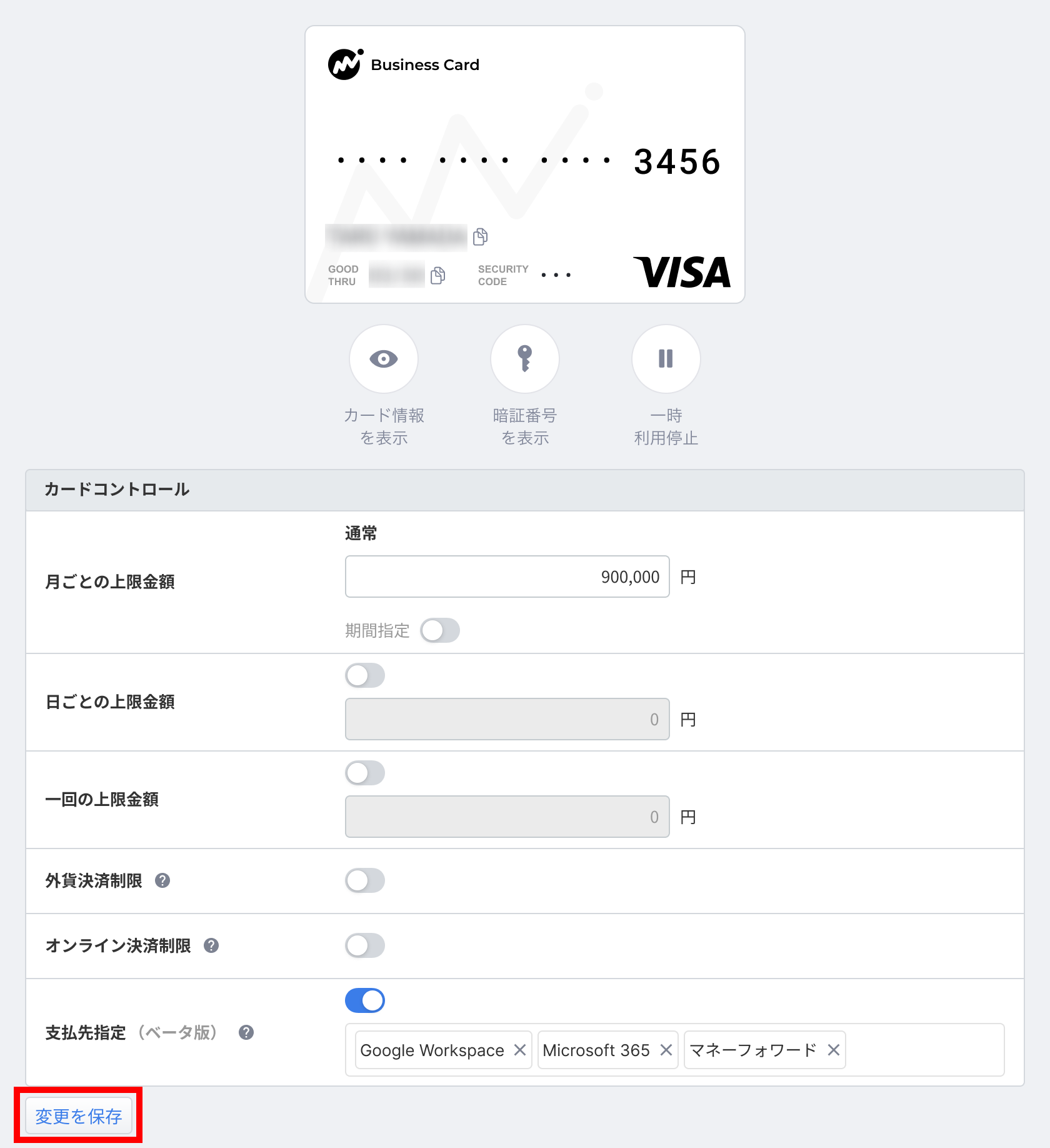1050x1148 pixels.
Task: Open help for 支払先指定
Action: 246,1032
